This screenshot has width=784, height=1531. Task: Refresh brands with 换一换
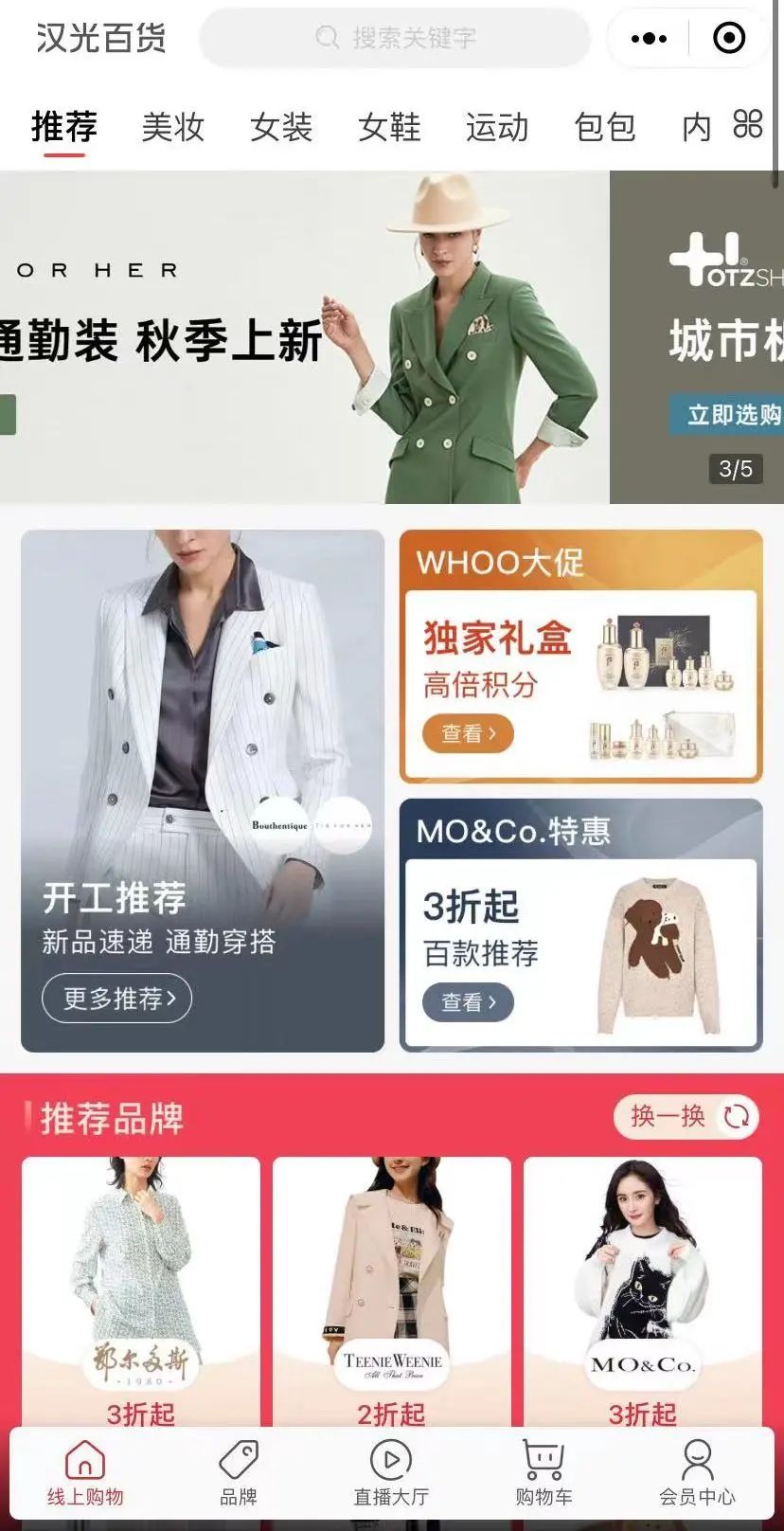tap(686, 1116)
